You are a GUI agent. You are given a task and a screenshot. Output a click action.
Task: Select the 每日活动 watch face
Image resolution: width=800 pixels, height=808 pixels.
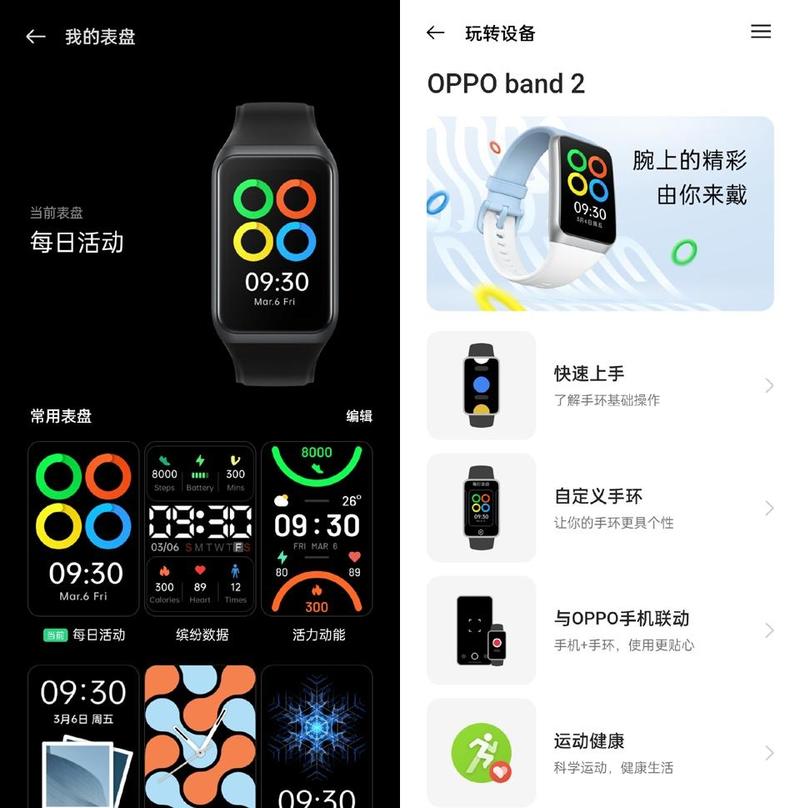point(84,529)
